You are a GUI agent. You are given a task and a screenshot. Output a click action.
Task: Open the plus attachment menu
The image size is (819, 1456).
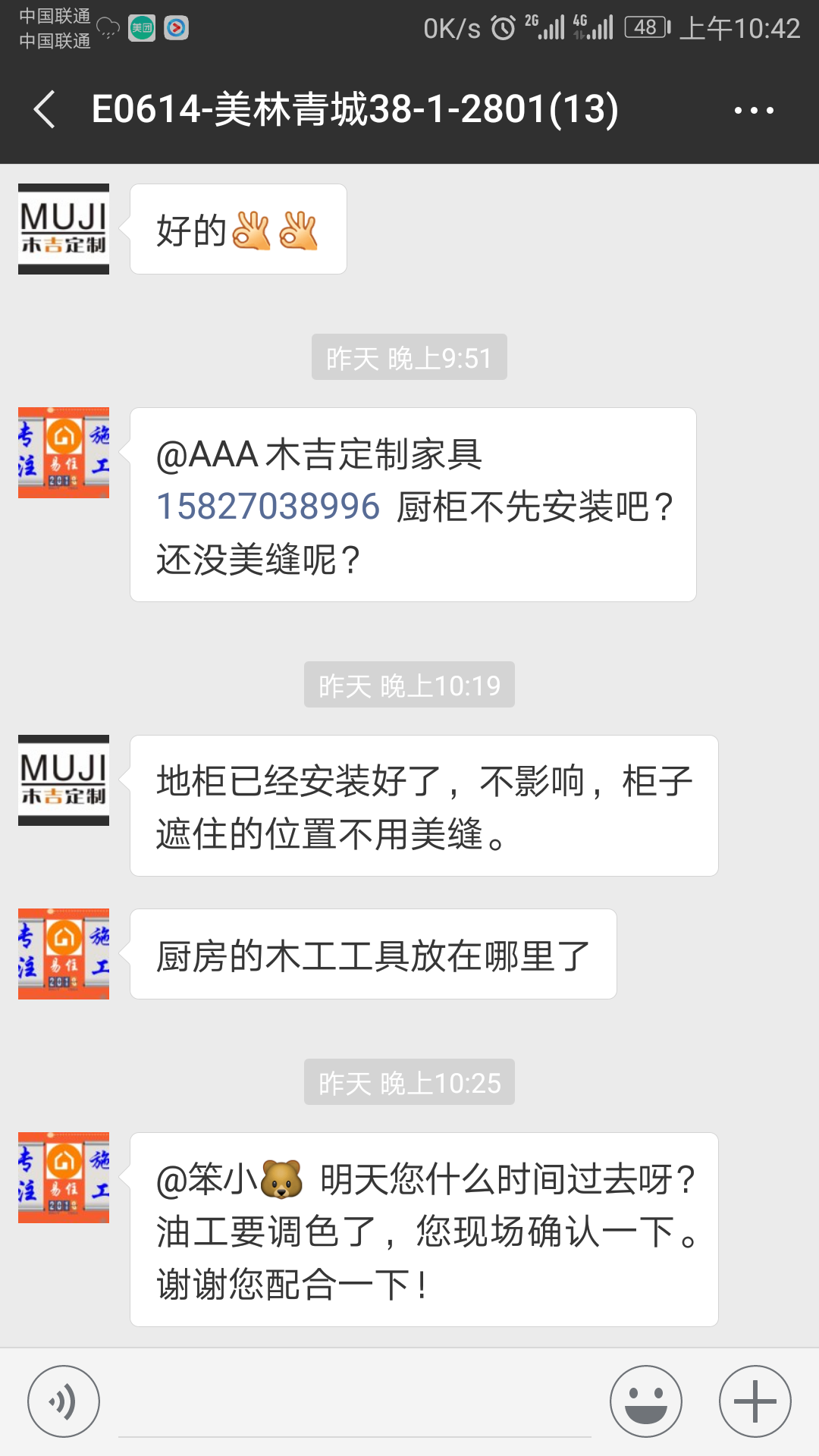click(x=755, y=1401)
